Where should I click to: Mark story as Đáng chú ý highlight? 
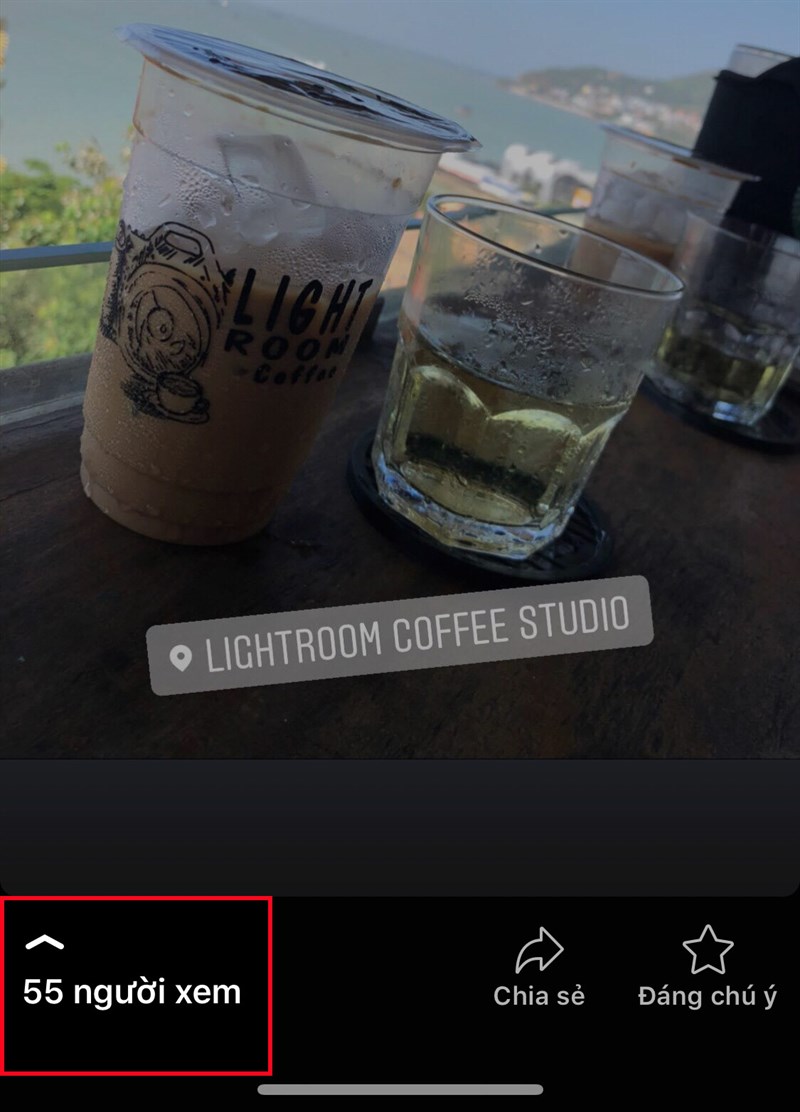(x=707, y=966)
